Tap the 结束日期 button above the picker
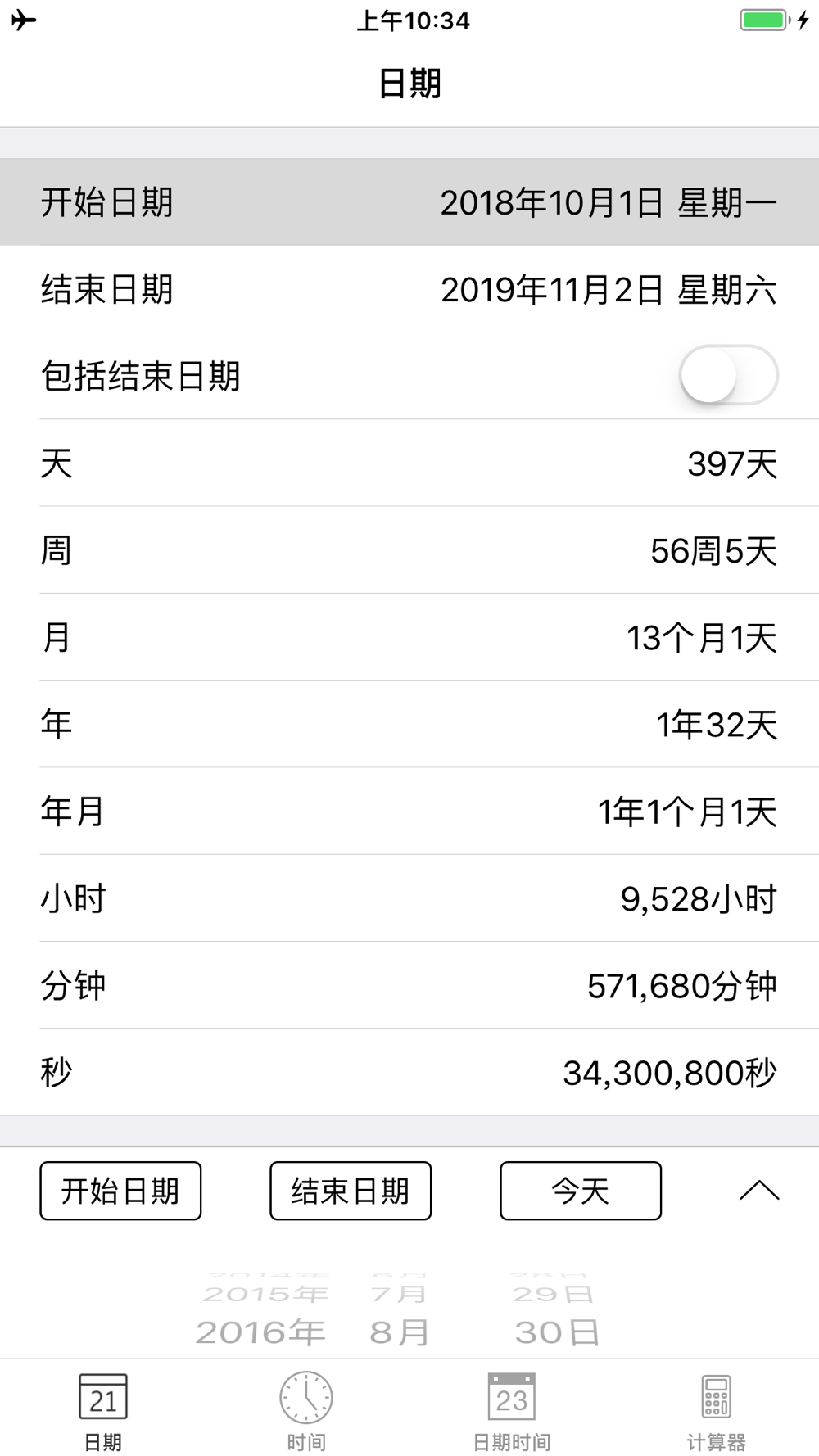 point(351,1191)
